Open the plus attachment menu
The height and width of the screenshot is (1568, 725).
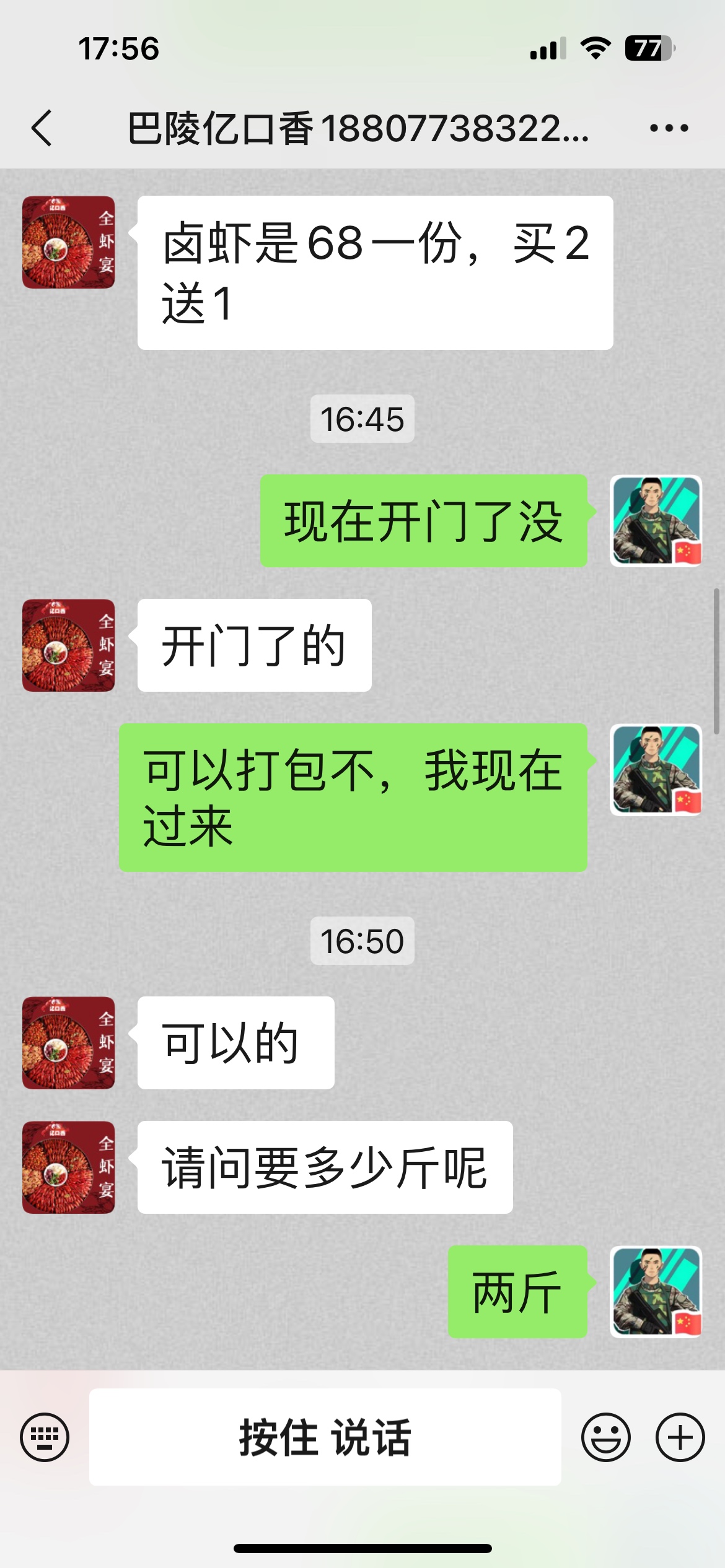click(680, 1437)
